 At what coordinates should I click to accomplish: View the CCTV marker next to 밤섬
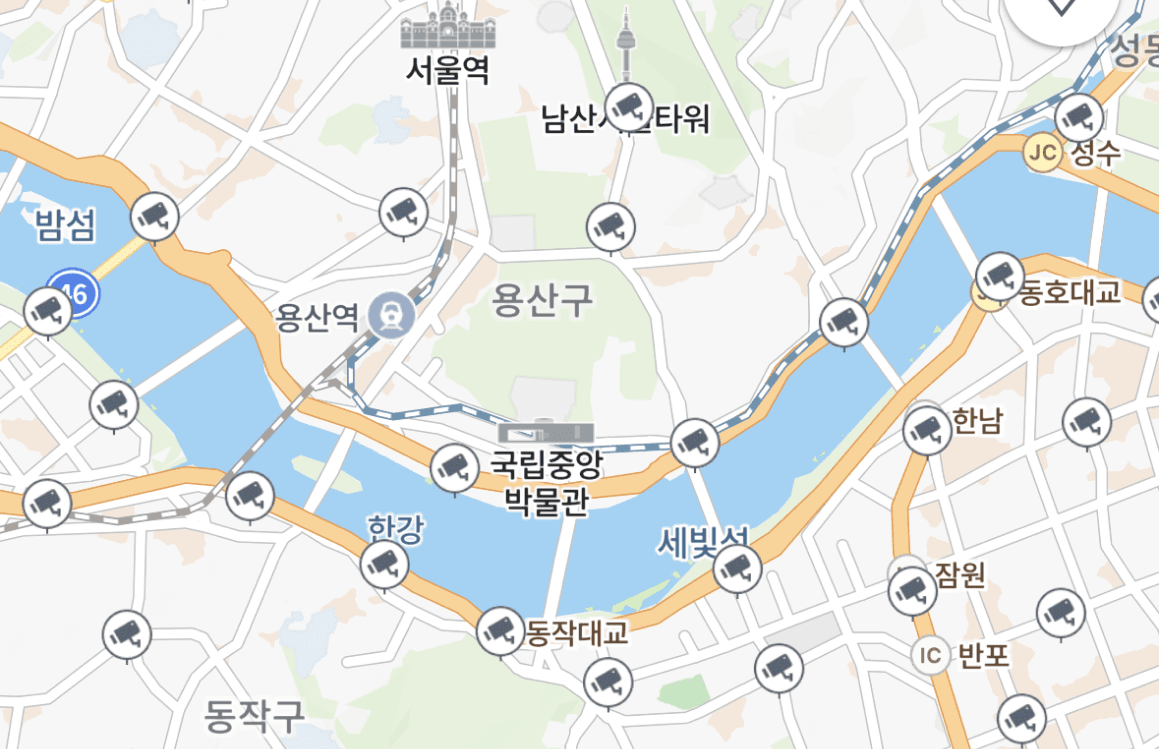click(154, 214)
